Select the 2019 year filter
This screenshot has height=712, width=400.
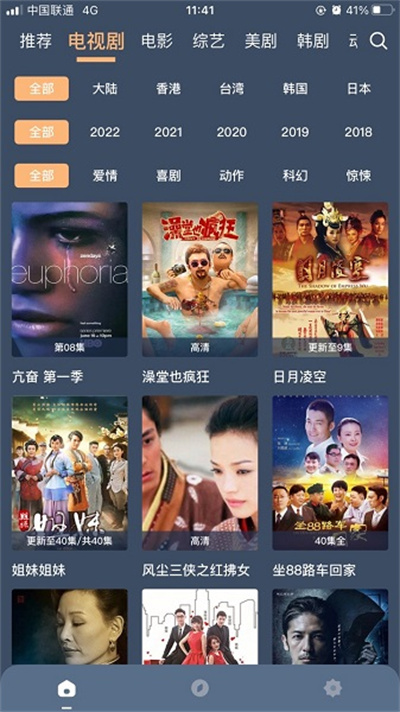click(x=295, y=132)
